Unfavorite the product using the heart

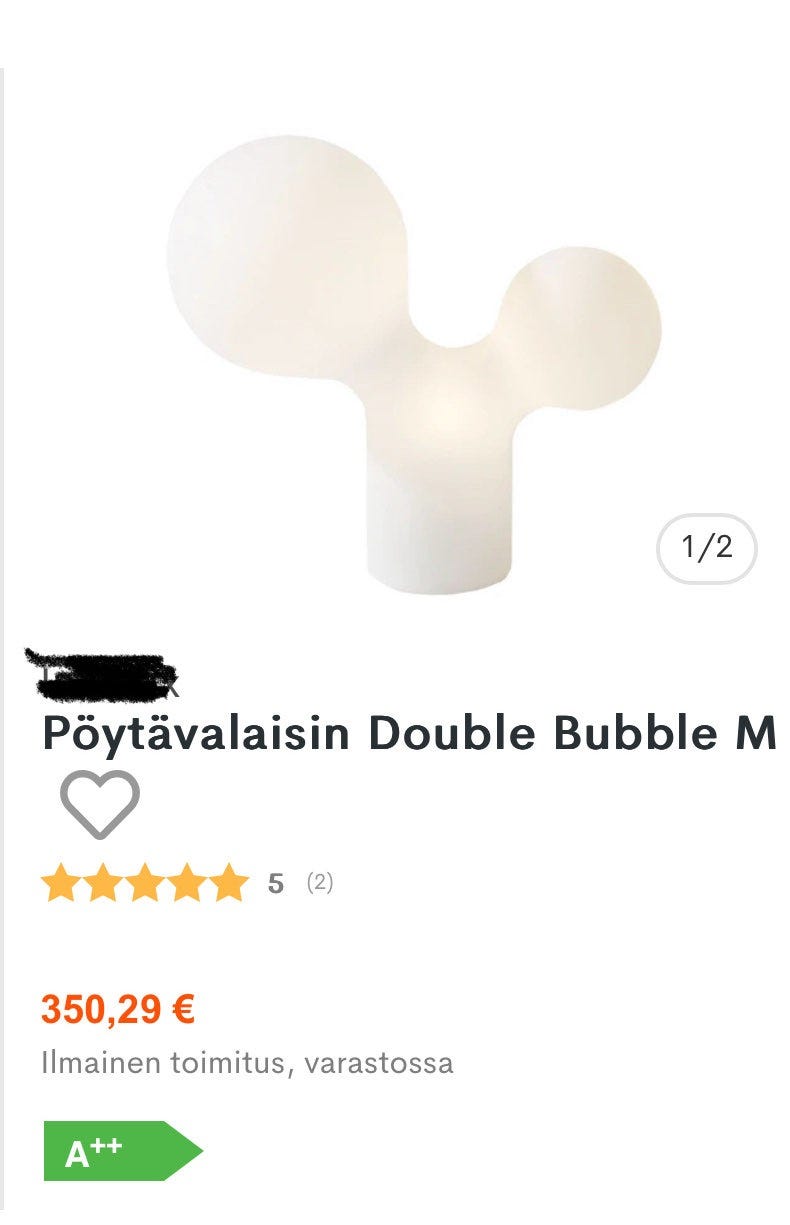[x=100, y=801]
